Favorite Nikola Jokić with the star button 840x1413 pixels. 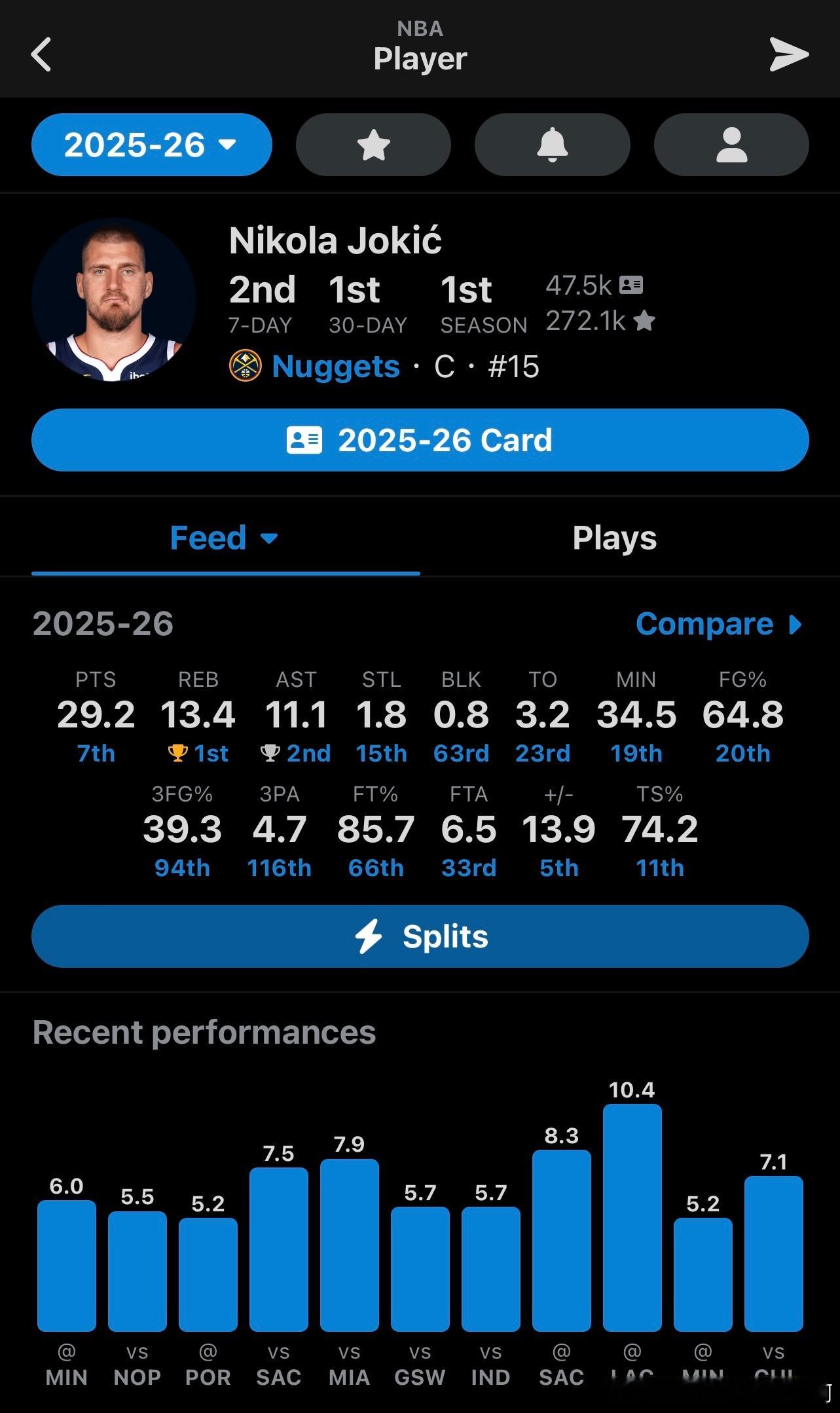point(373,145)
